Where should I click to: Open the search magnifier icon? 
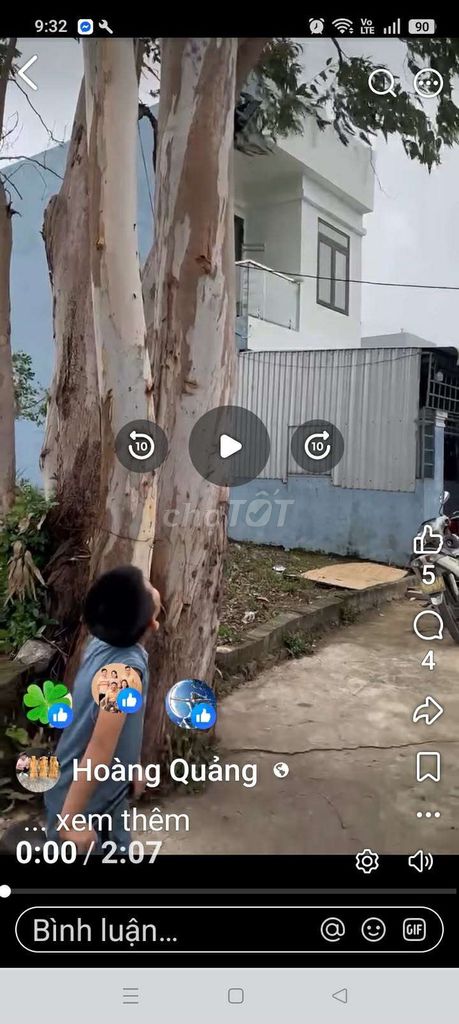382,83
